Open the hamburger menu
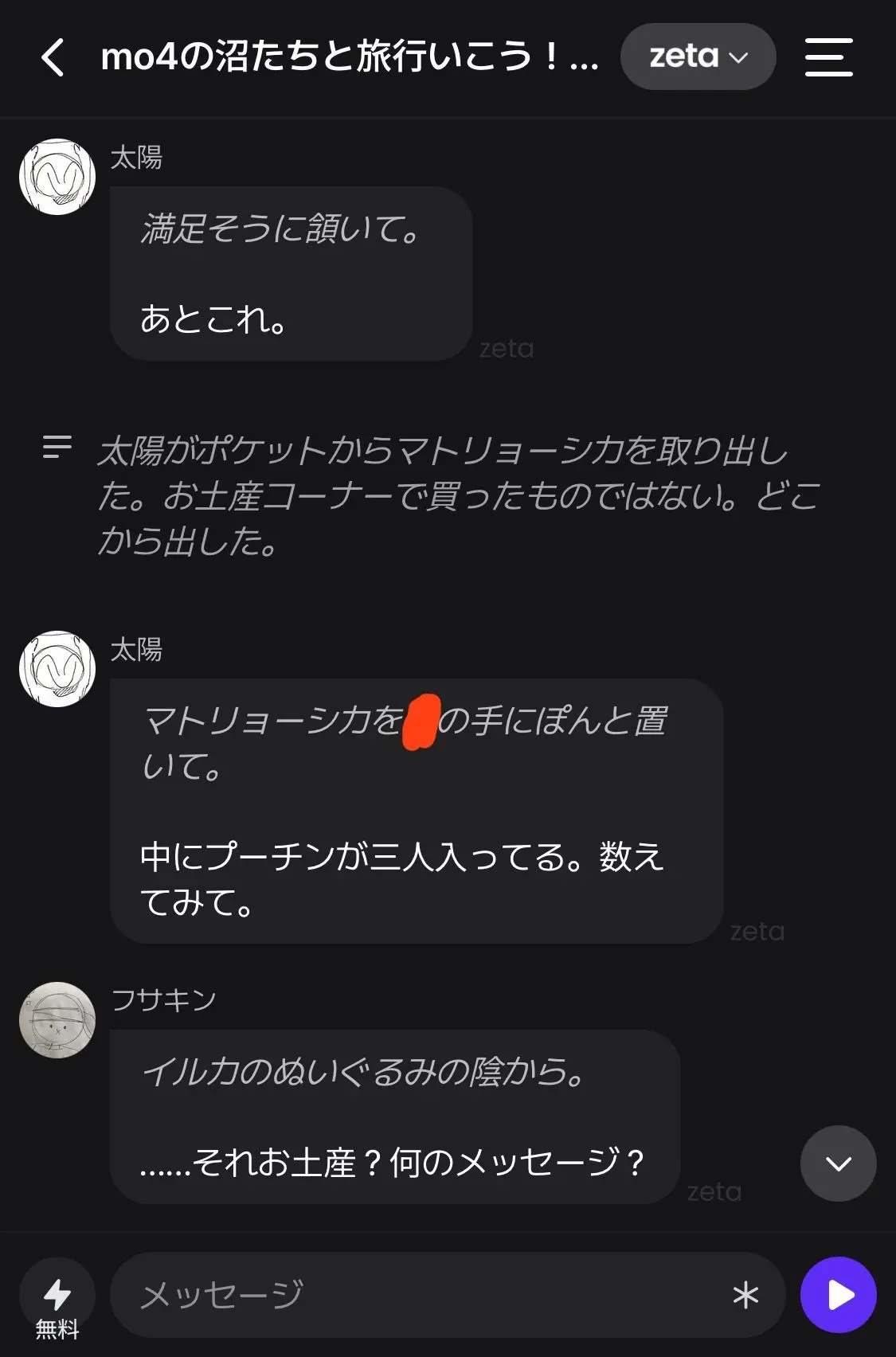 point(828,57)
